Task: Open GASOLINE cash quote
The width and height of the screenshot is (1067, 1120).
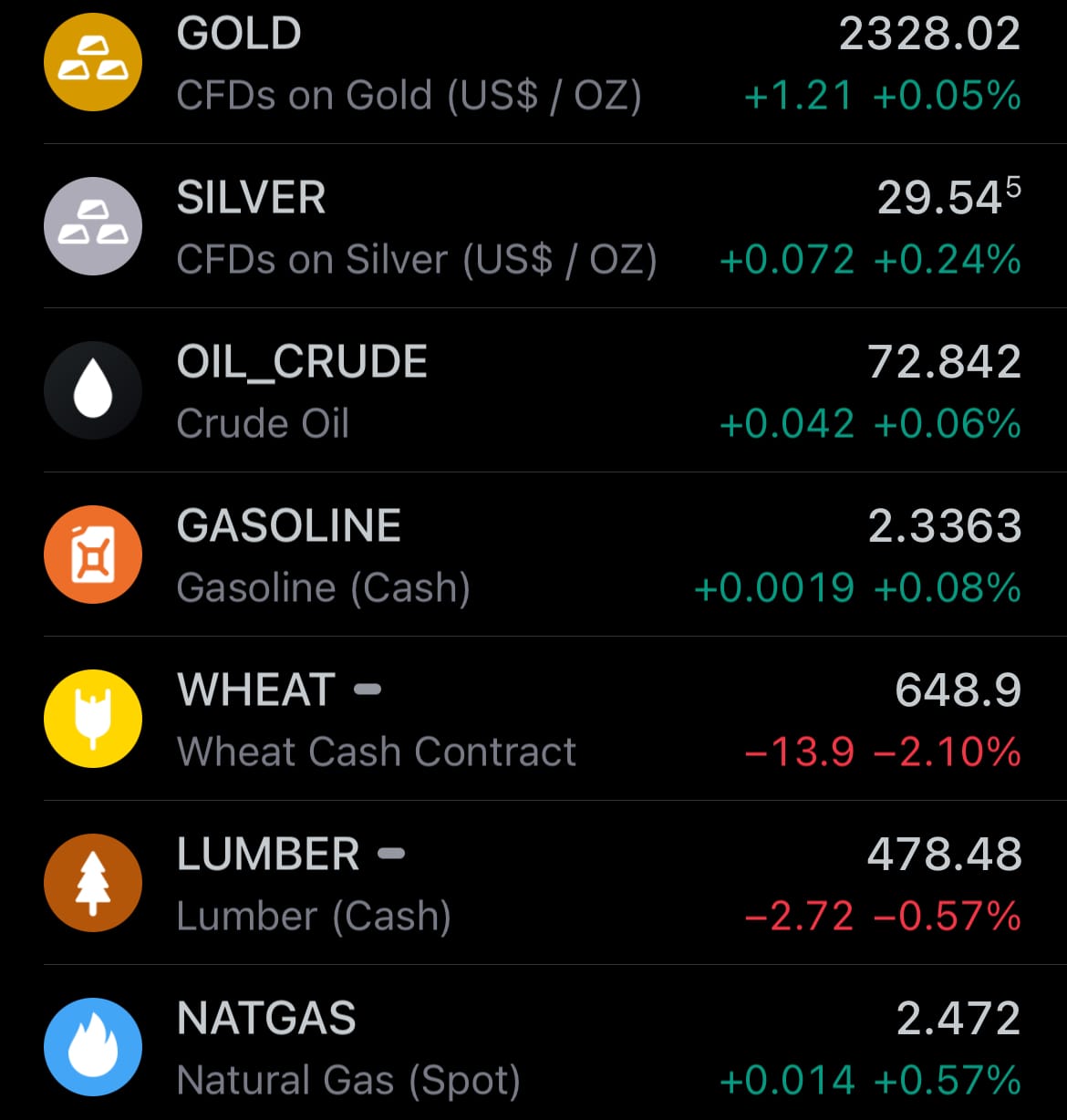Action: tap(533, 556)
